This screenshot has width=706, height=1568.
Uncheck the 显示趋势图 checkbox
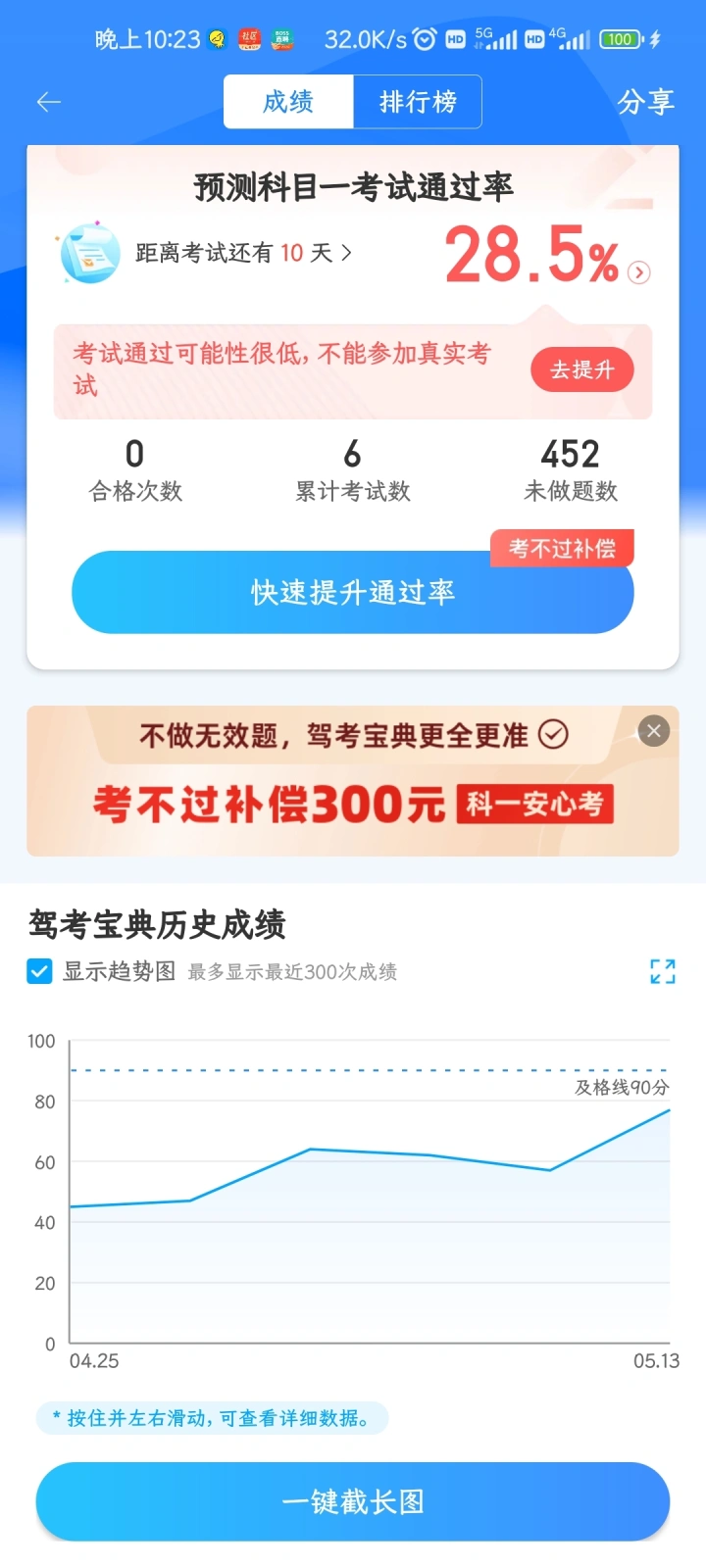tap(40, 971)
